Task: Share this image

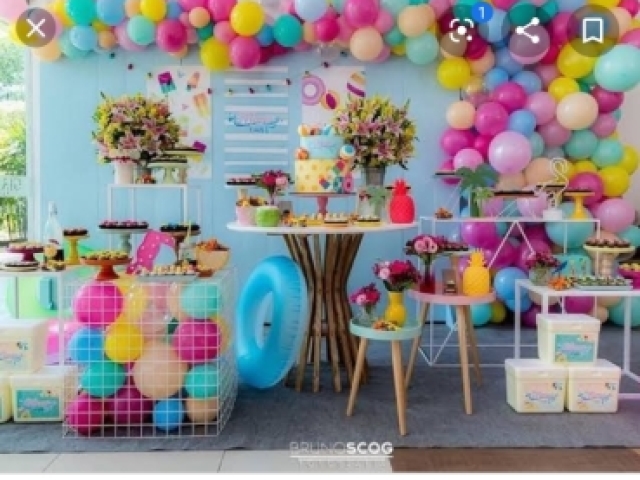Action: coord(527,30)
